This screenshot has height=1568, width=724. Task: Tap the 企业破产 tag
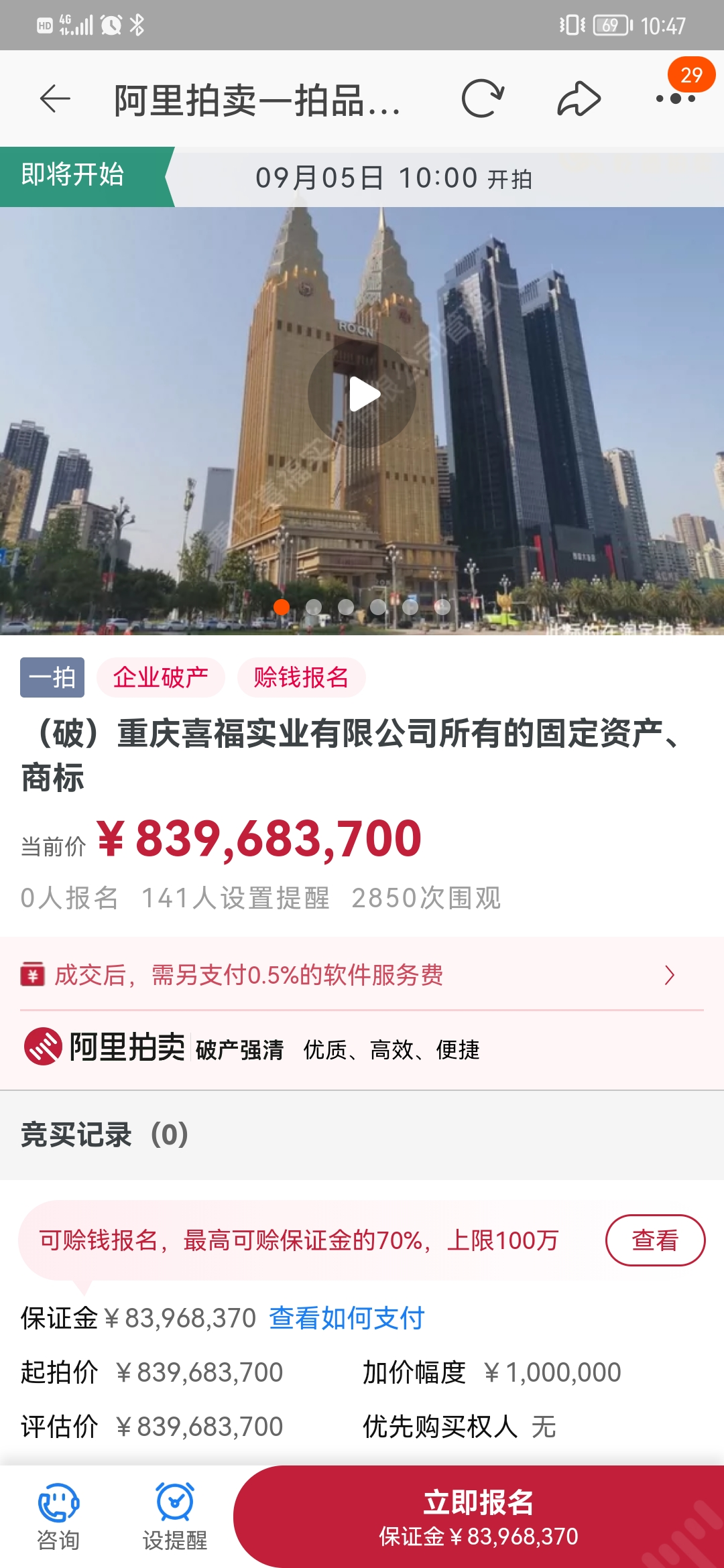pyautogui.click(x=161, y=677)
